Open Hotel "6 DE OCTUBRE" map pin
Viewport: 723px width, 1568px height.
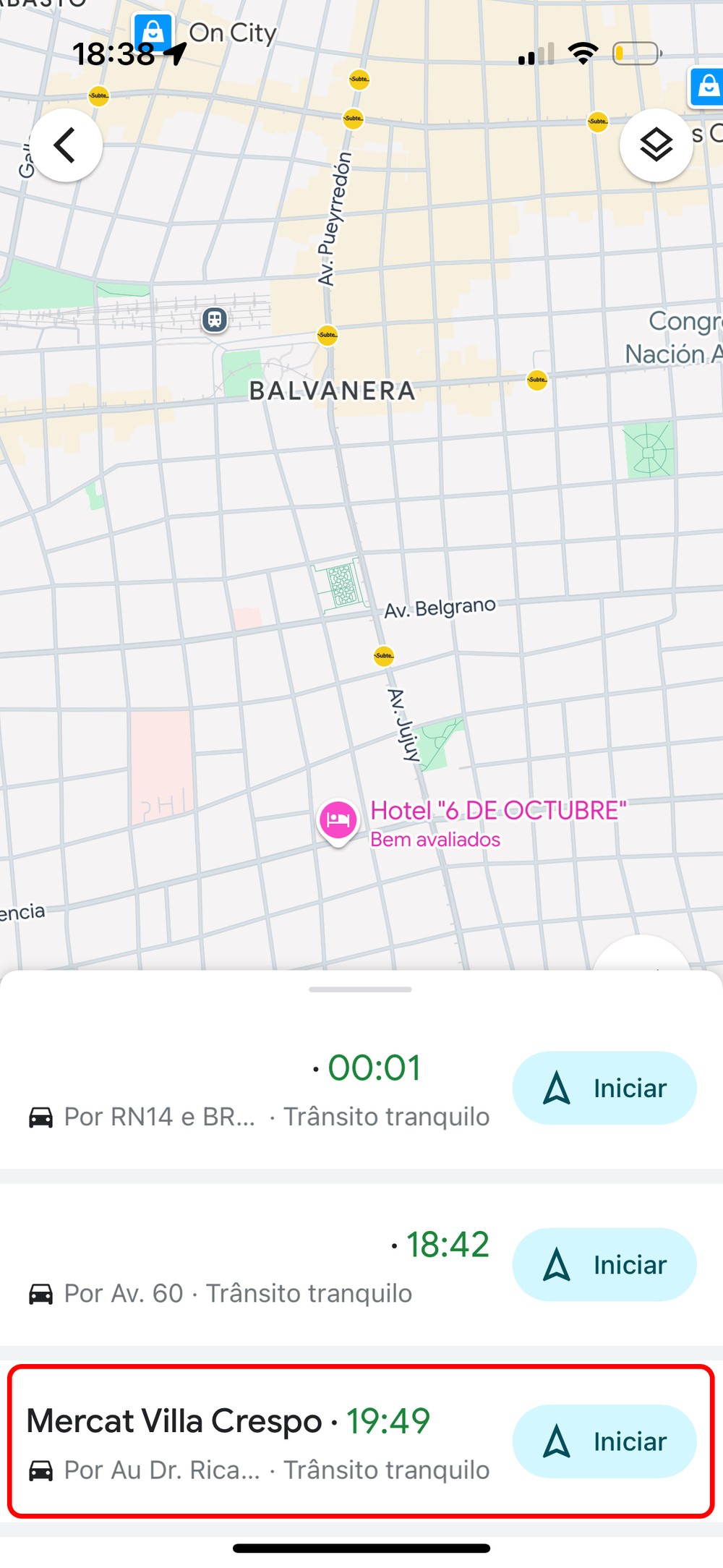[338, 821]
